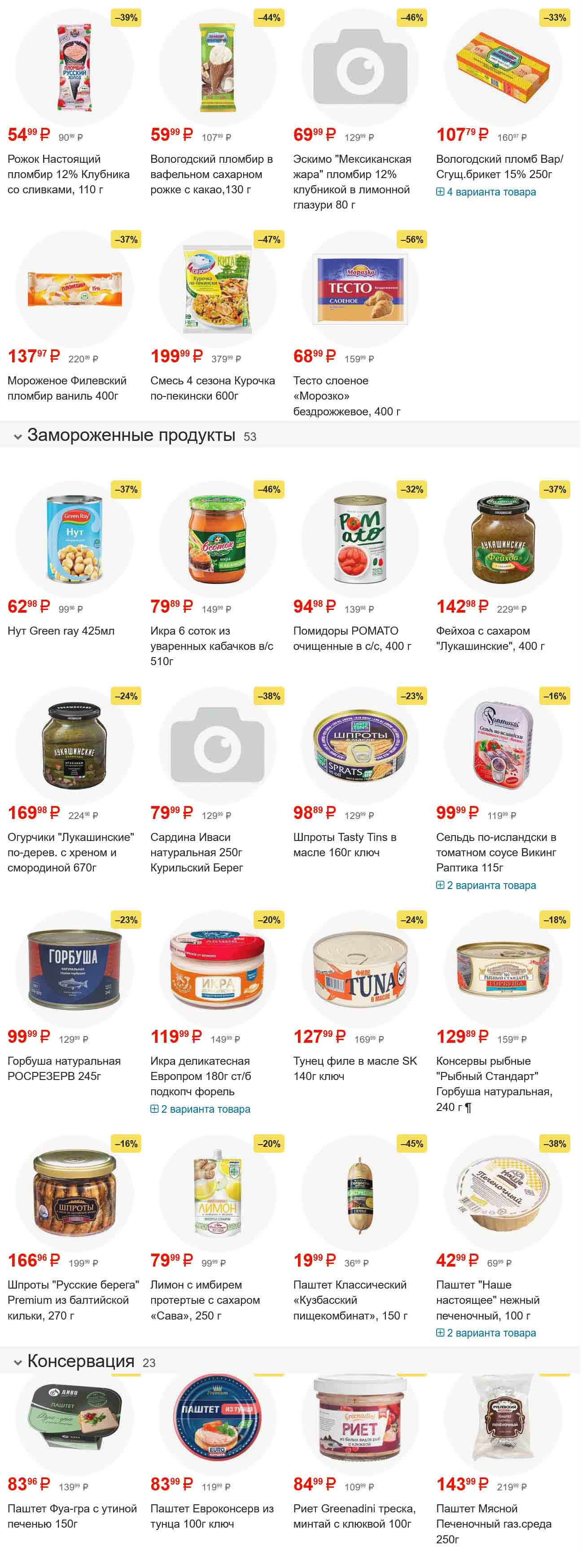The height and width of the screenshot is (1568, 586).
Task: Open Рожок Настоящий пломбир Клубника product
Action: 68,174
